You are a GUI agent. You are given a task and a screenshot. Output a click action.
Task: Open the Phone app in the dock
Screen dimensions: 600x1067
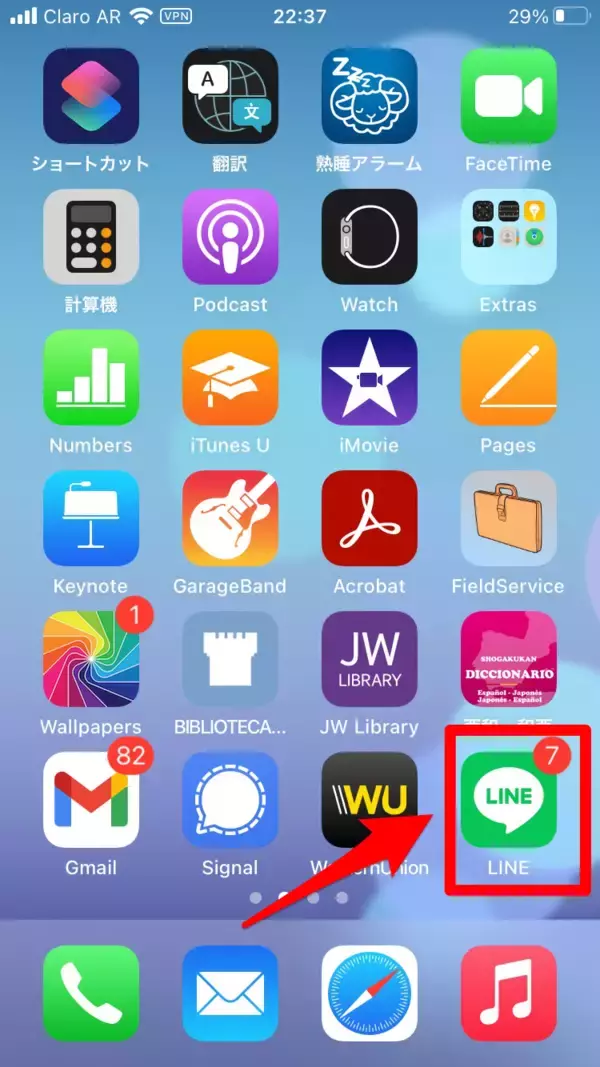pyautogui.click(x=91, y=993)
